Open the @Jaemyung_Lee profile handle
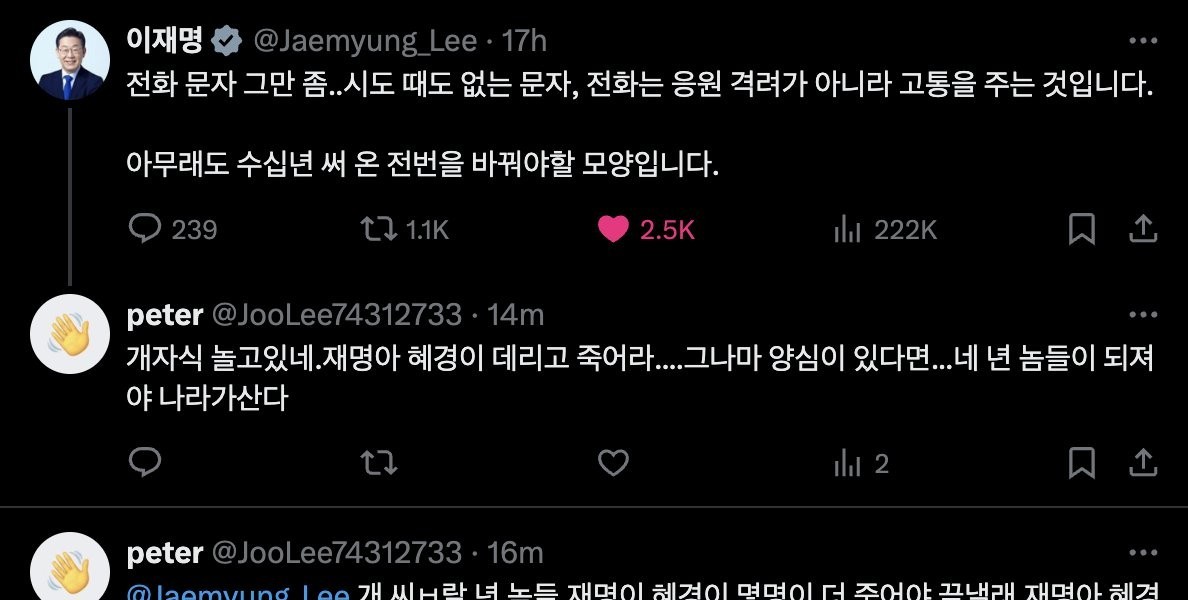The height and width of the screenshot is (600, 1188). (365, 42)
